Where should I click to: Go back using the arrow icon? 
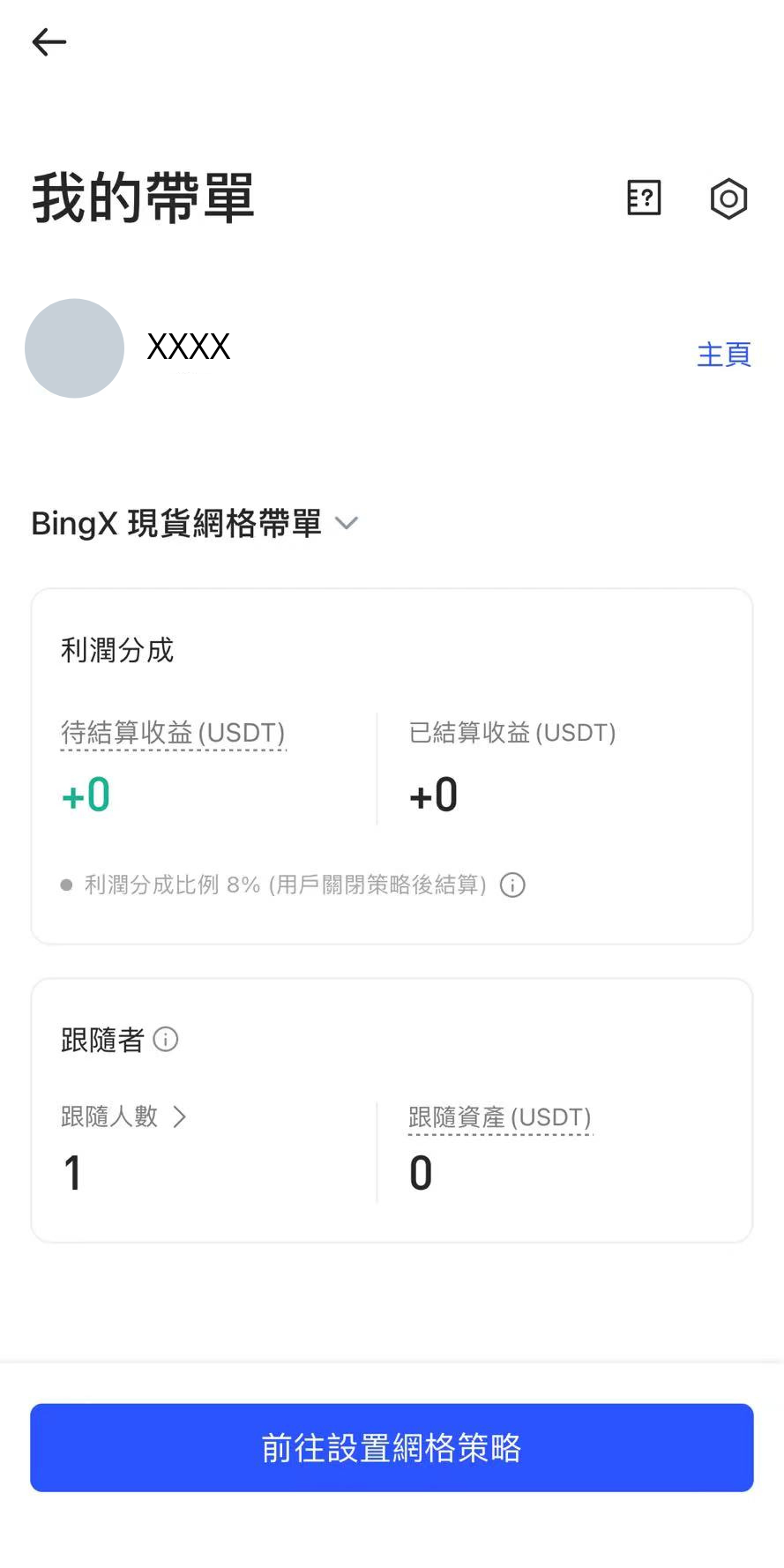(49, 42)
